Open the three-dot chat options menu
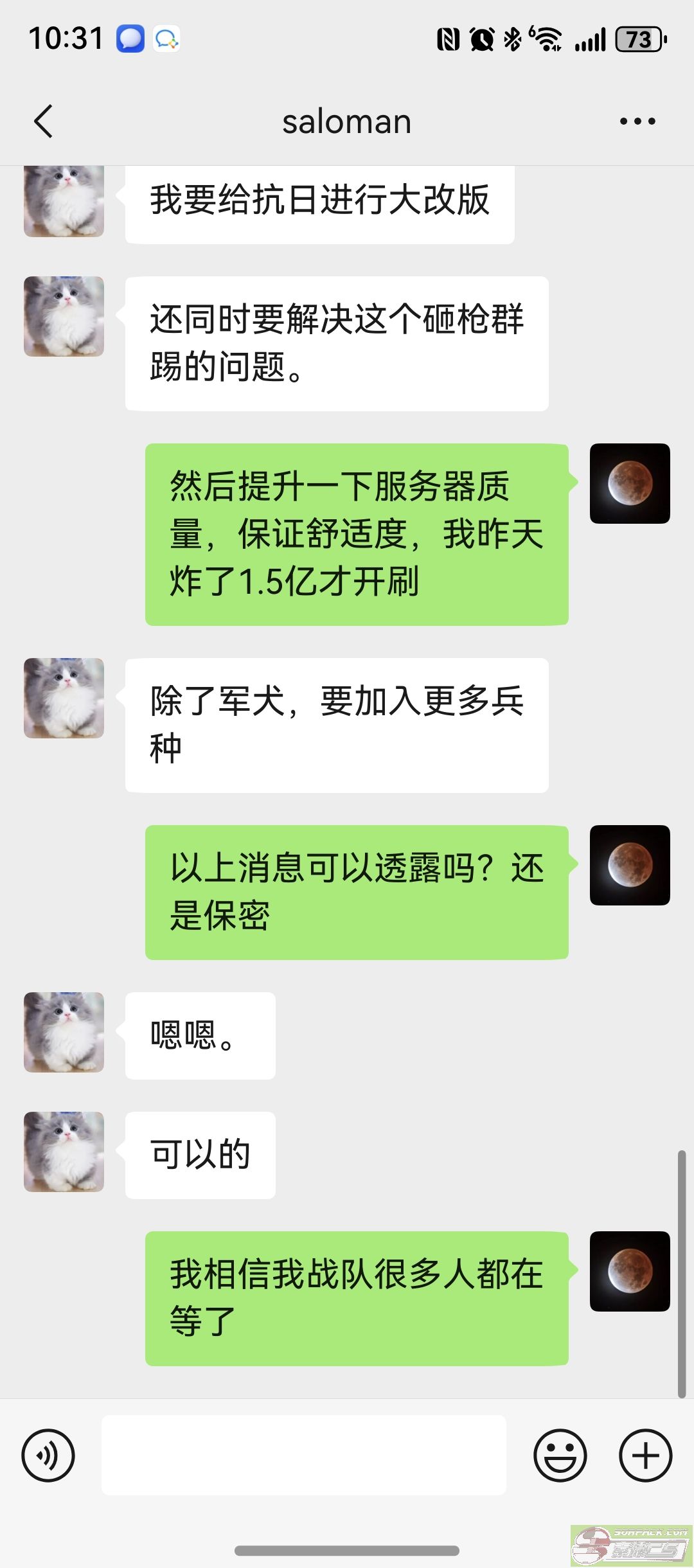The width and height of the screenshot is (694, 1568). click(637, 121)
